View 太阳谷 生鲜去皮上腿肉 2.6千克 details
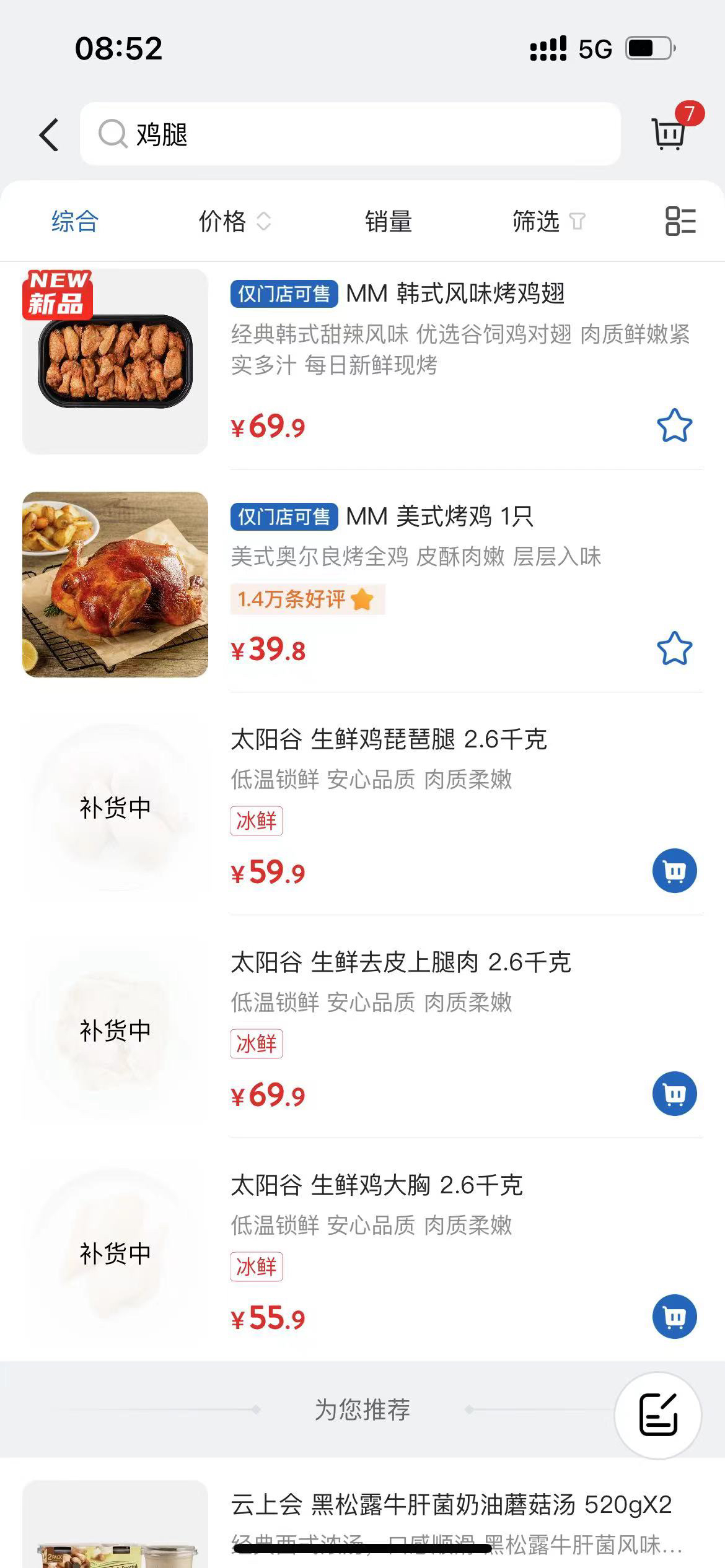The image size is (725, 1568). [400, 962]
